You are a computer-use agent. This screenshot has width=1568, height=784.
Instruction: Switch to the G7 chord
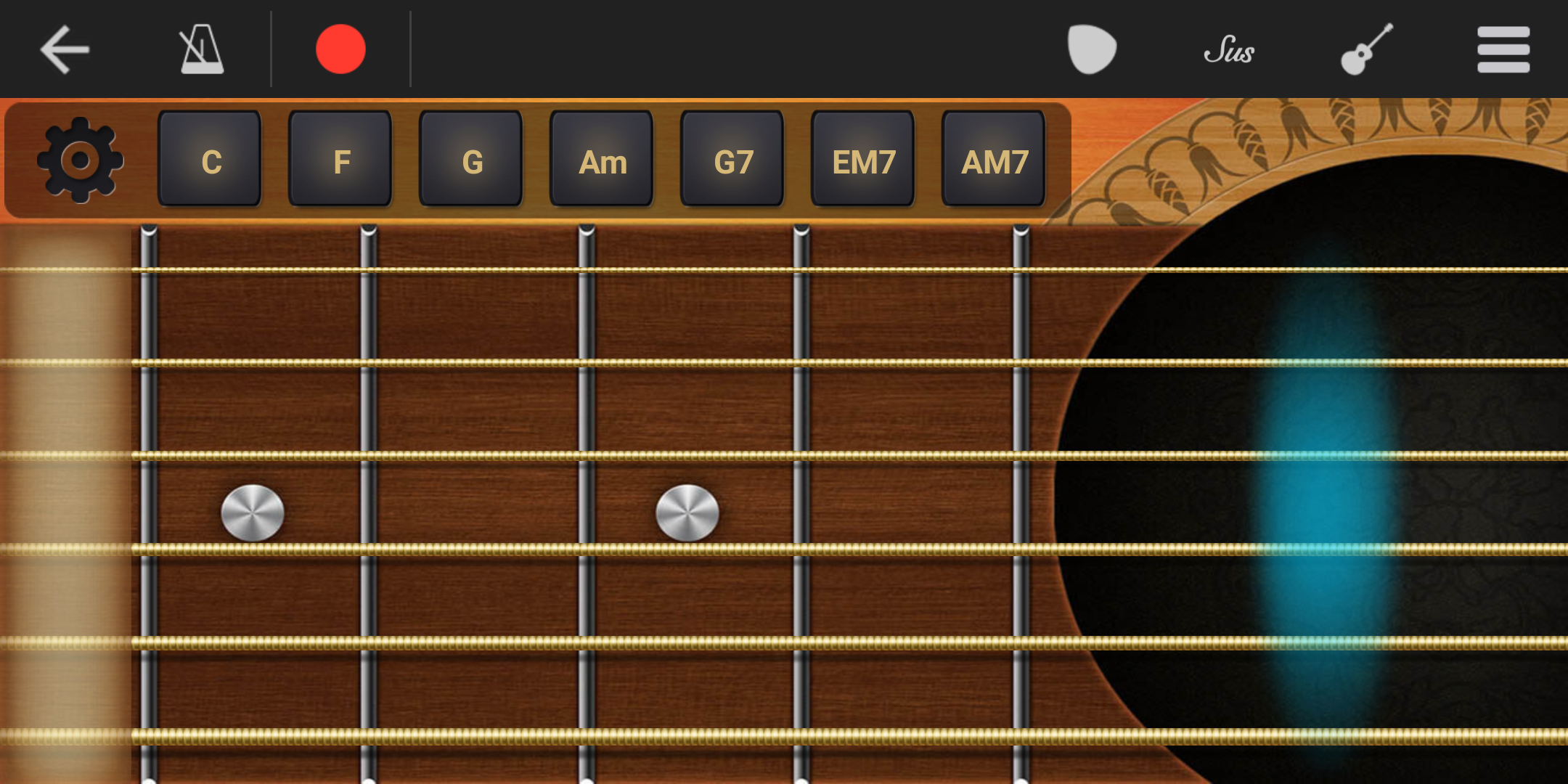732,160
